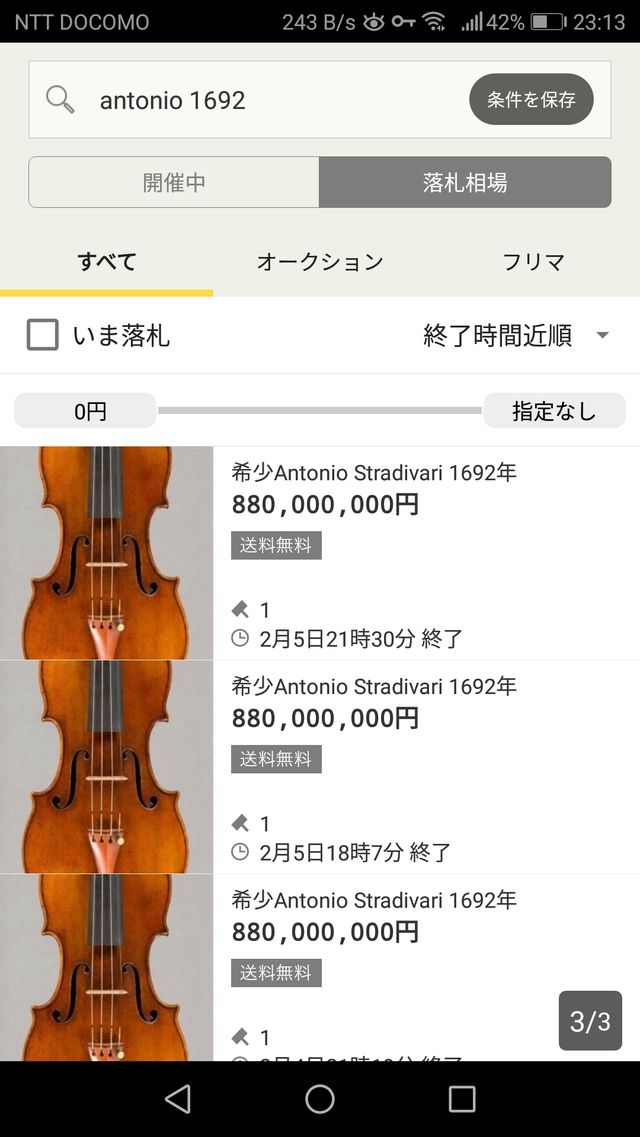Open the すべて tab
This screenshot has width=640, height=1137.
pyautogui.click(x=107, y=262)
